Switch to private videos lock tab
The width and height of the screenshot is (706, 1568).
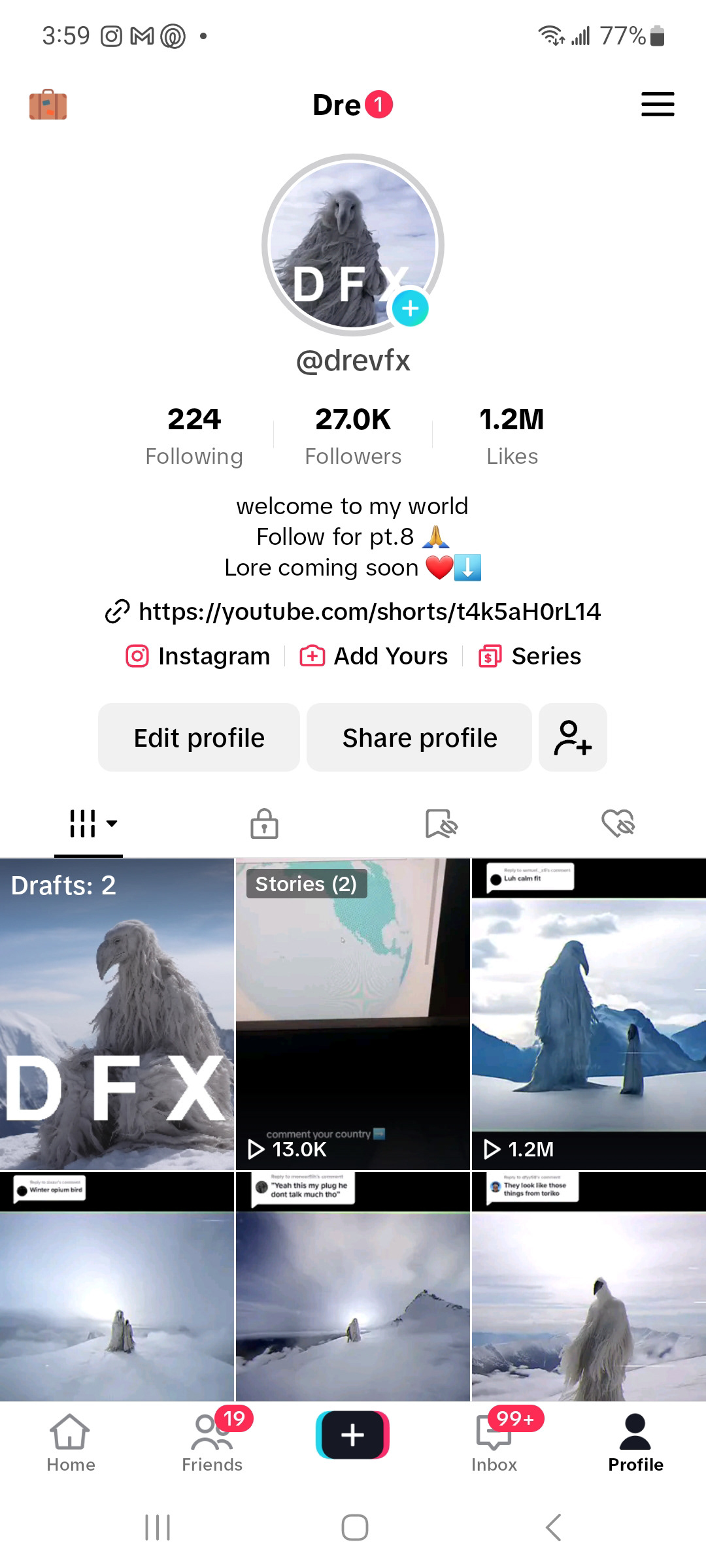(x=264, y=823)
